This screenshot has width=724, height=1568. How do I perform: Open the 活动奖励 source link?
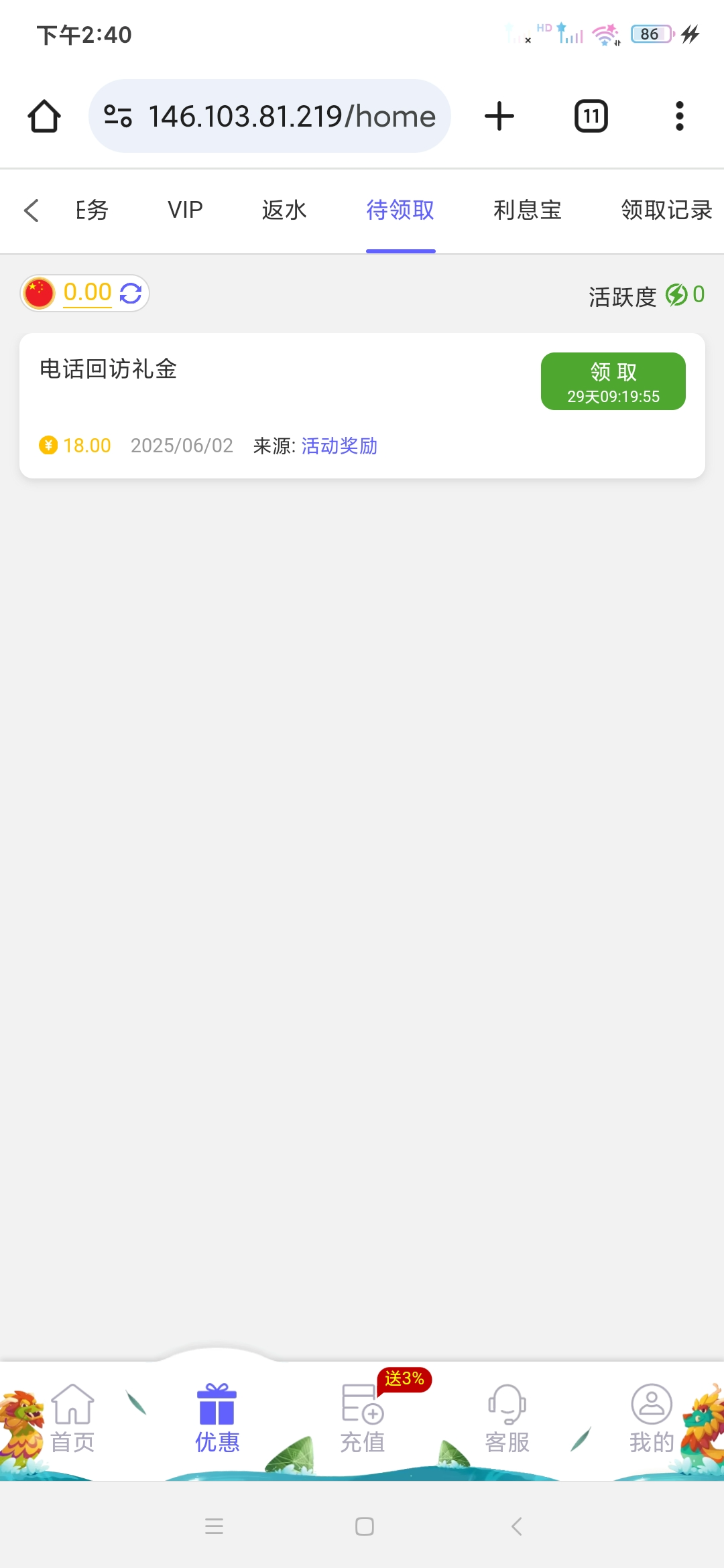point(339,445)
